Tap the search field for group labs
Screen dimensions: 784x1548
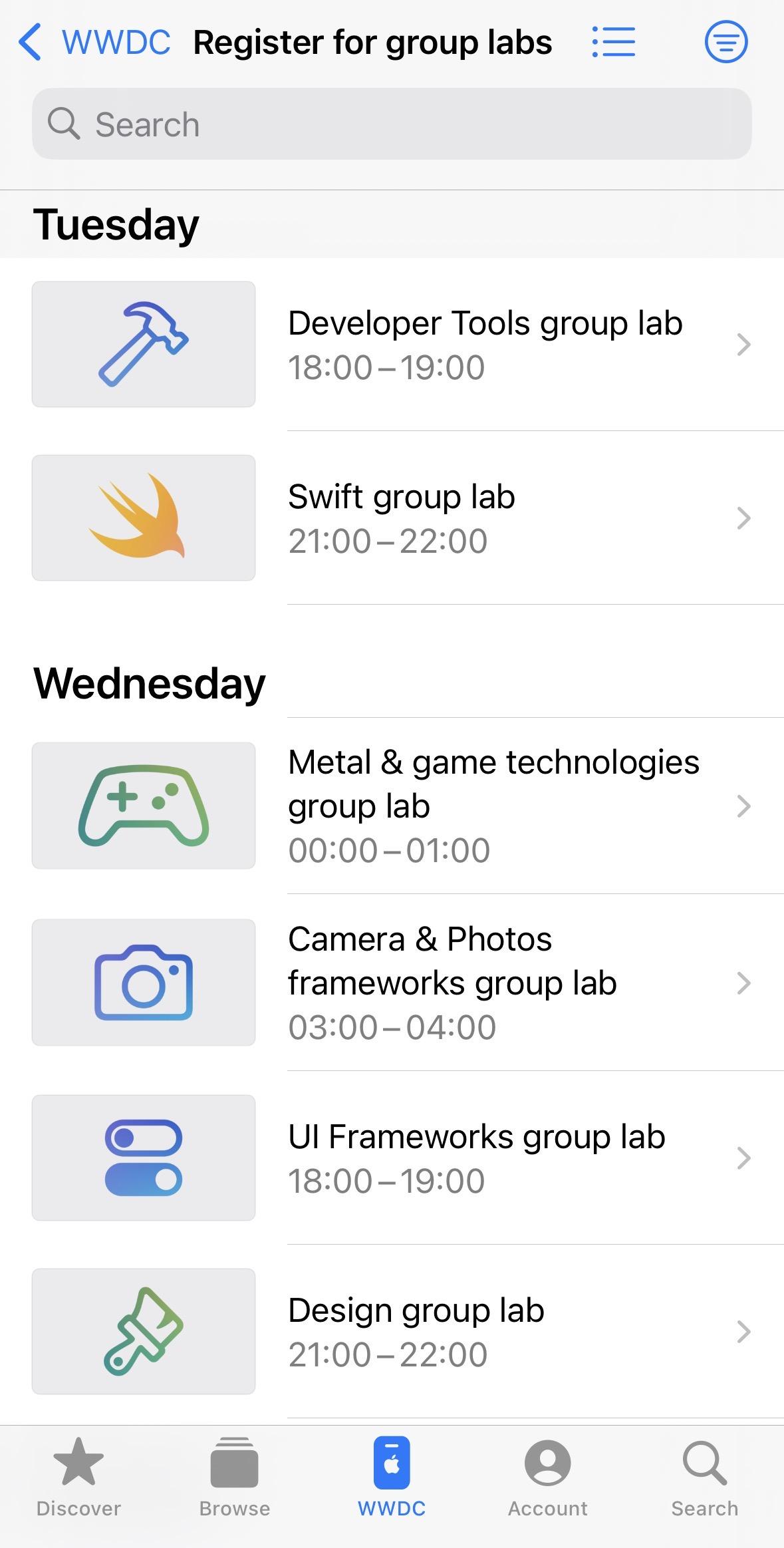[x=392, y=124]
